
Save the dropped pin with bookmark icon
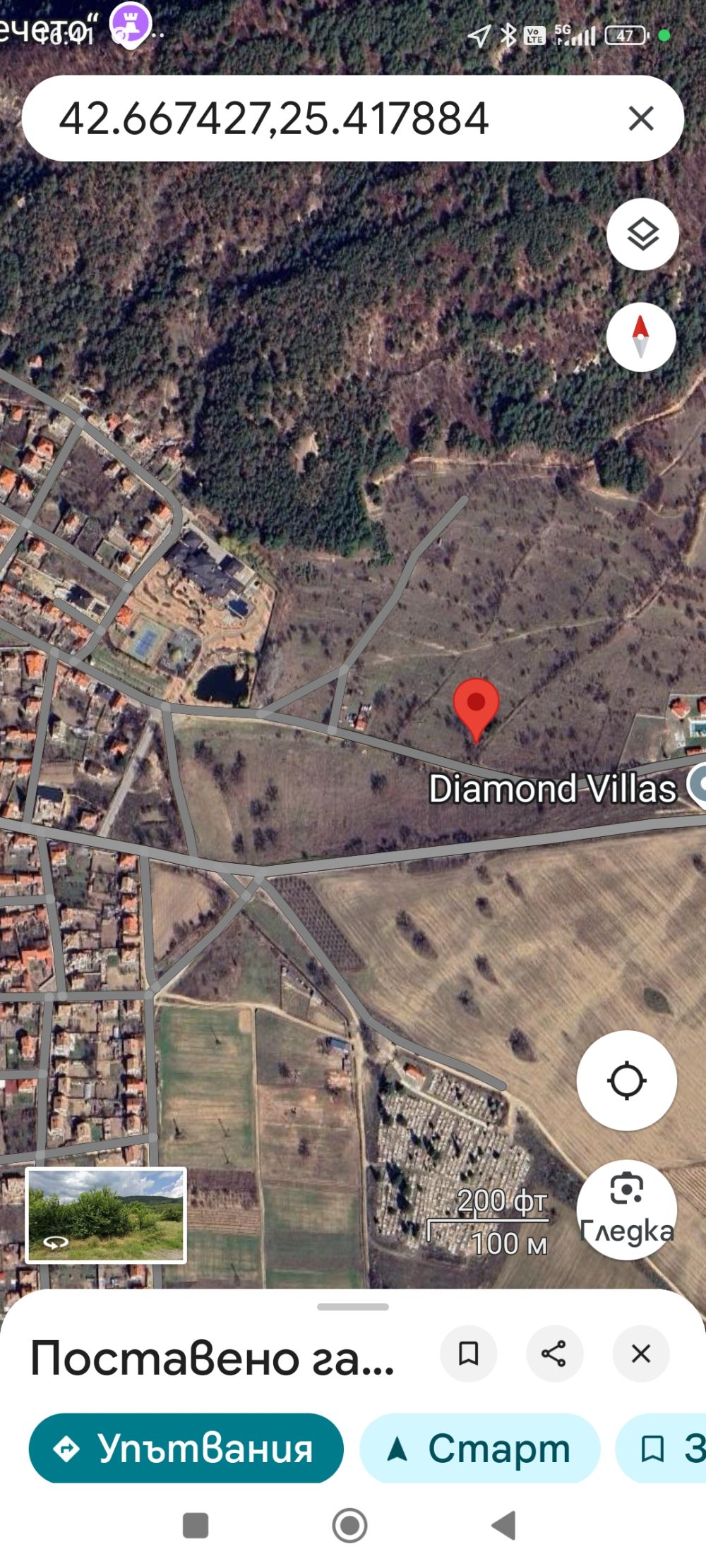(468, 1353)
